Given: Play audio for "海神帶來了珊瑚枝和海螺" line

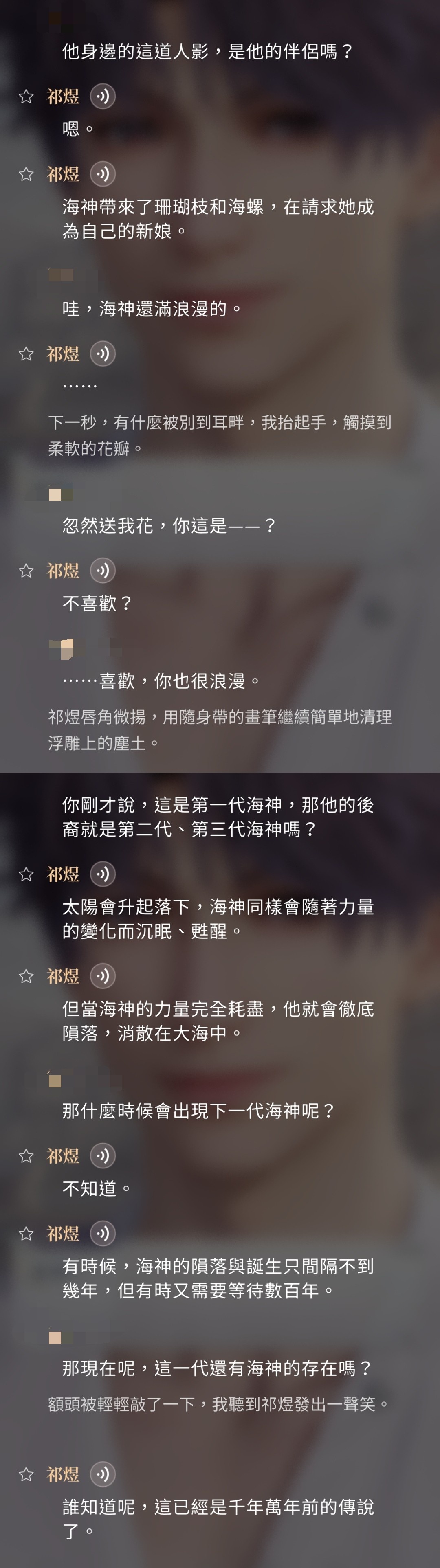Looking at the screenshot, I should 103,174.
